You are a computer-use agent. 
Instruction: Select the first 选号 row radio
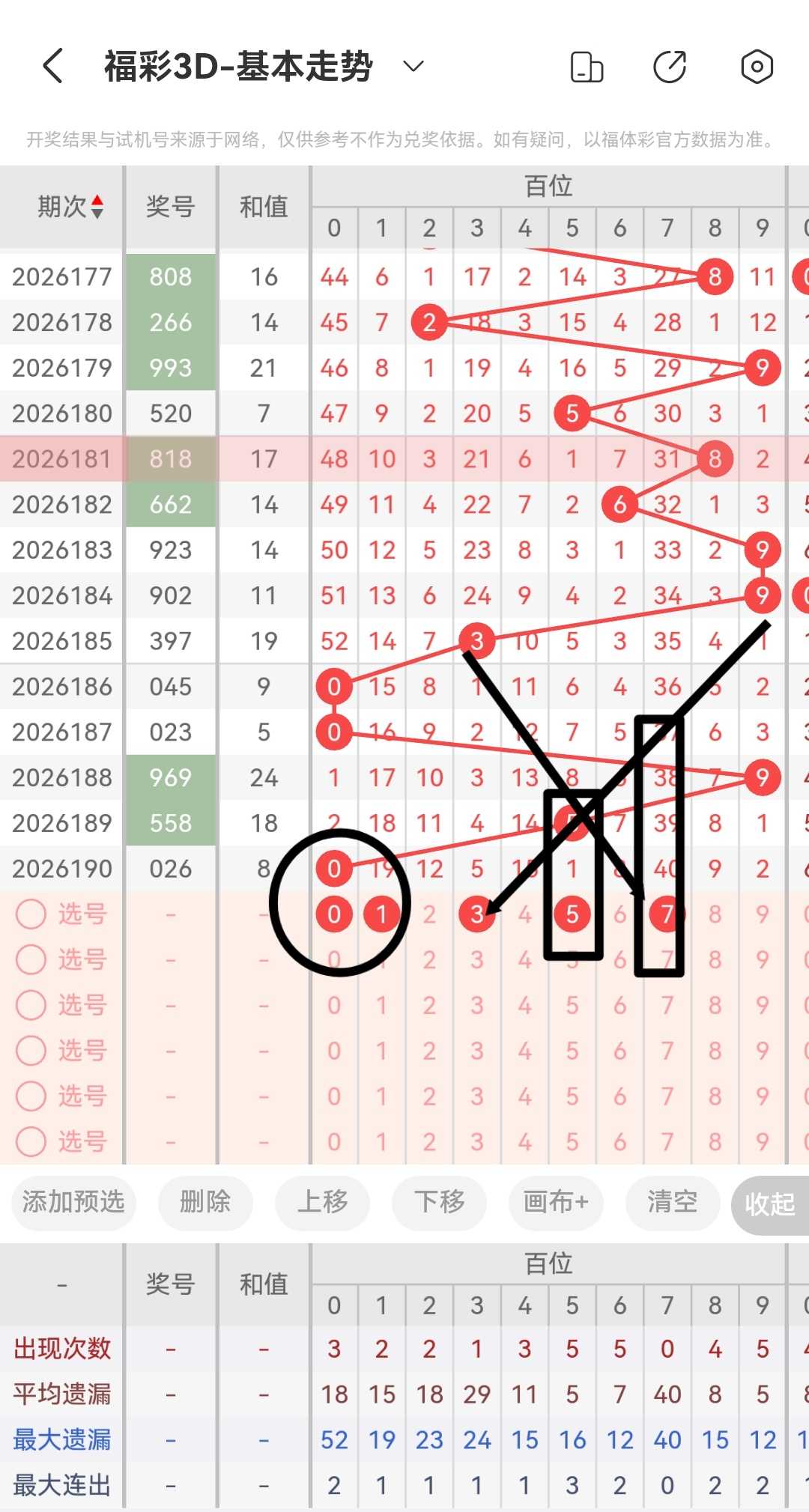[x=31, y=914]
